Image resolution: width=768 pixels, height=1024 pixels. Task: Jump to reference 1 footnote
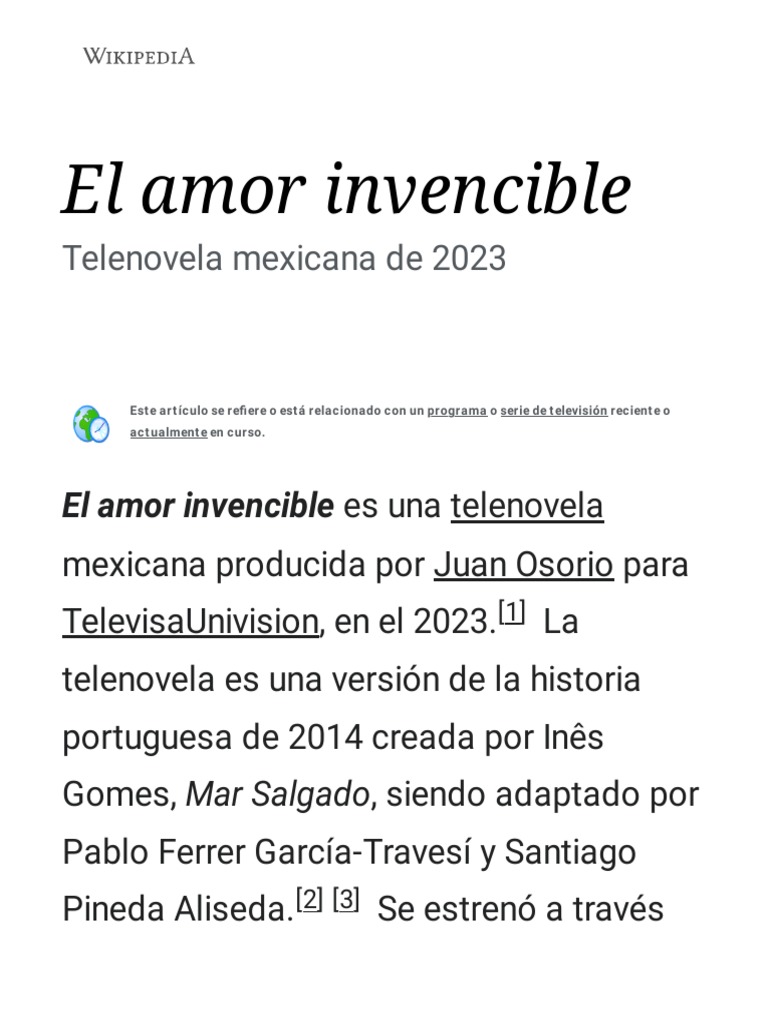tap(512, 613)
